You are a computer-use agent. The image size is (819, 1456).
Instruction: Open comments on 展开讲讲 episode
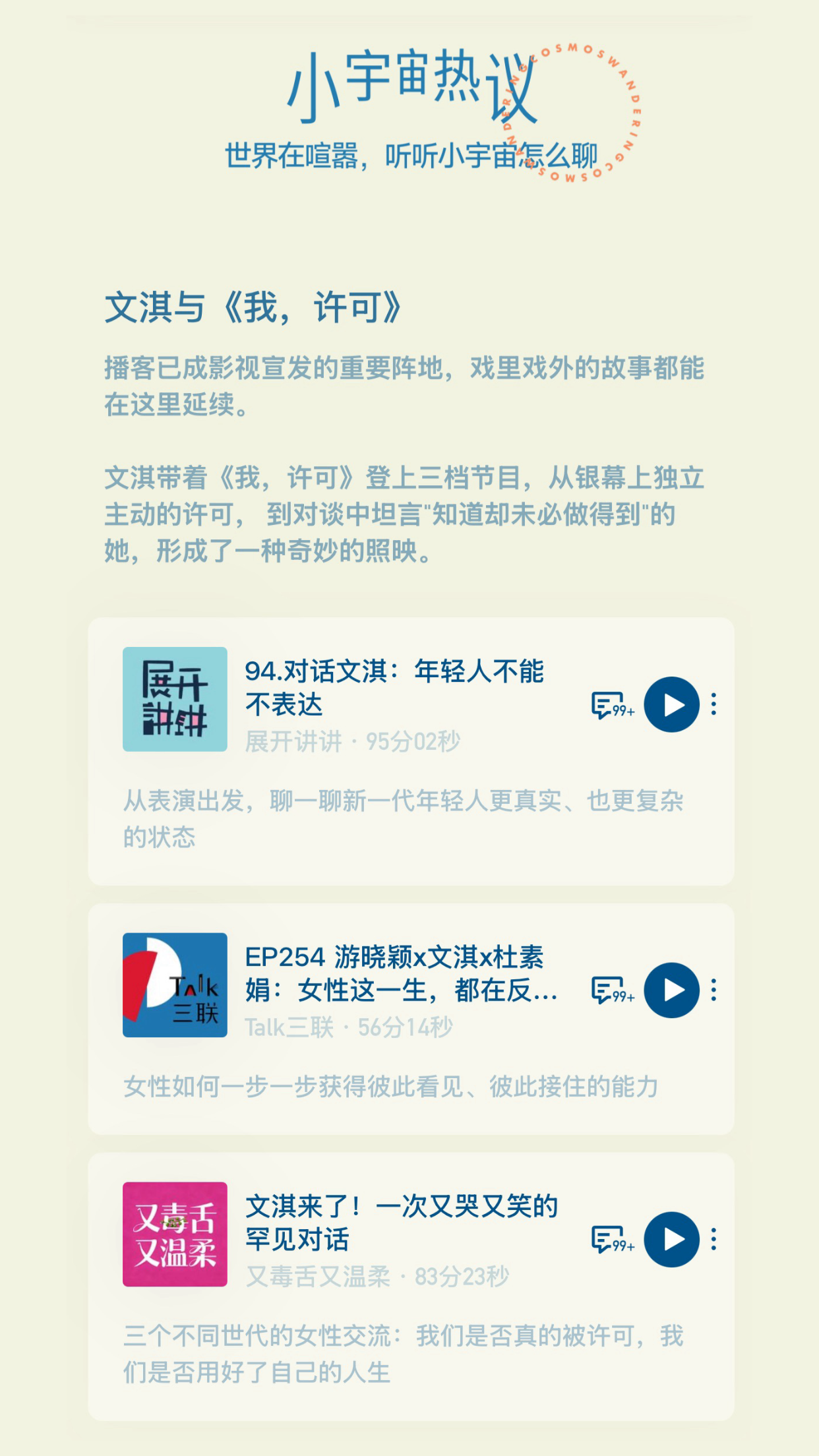tap(613, 705)
